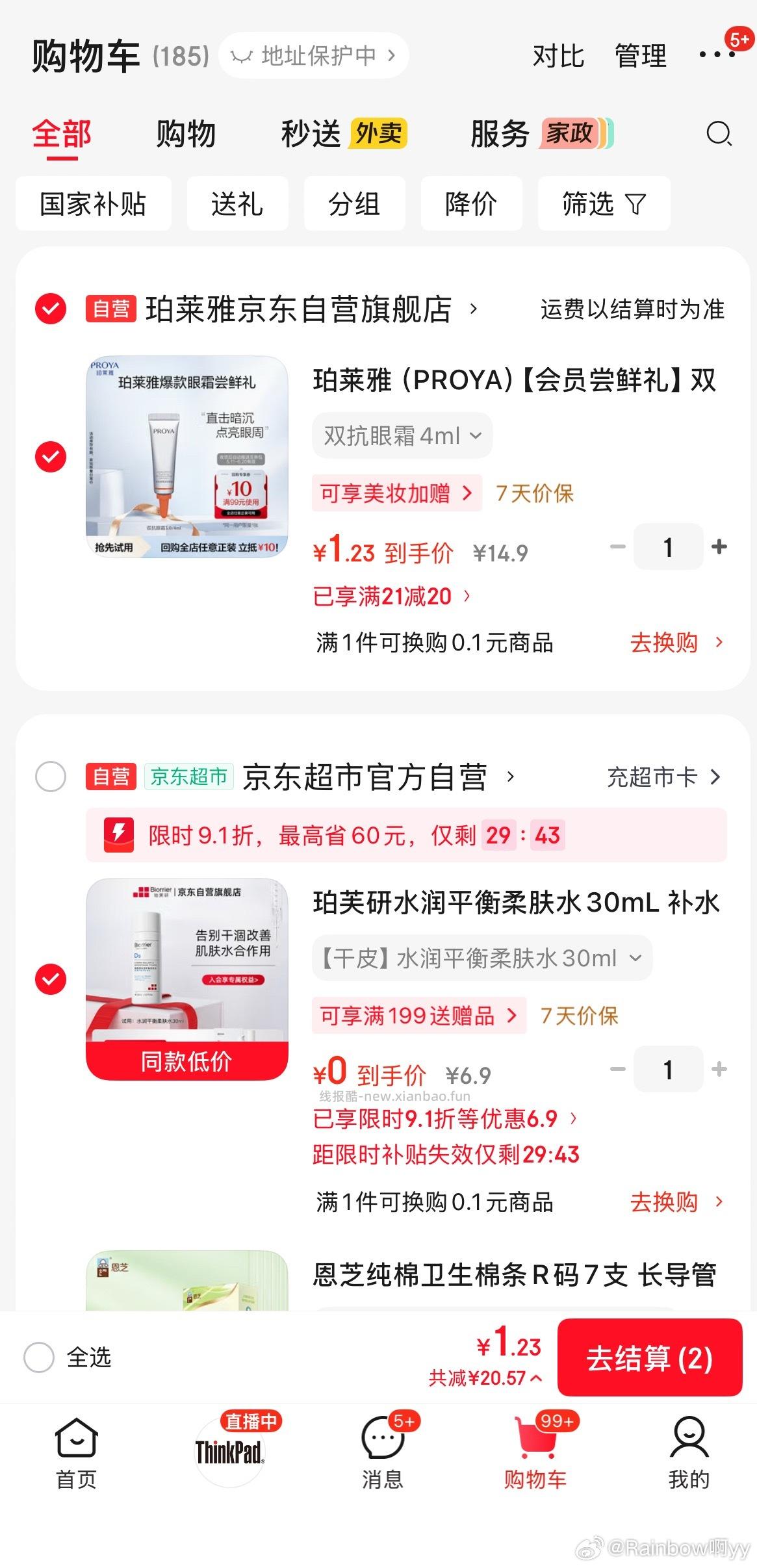Screen dimensions: 757x1568
Task: Uncheck the 珀莱雅京东自营旗舰店 store checkbox
Action: [x=51, y=309]
